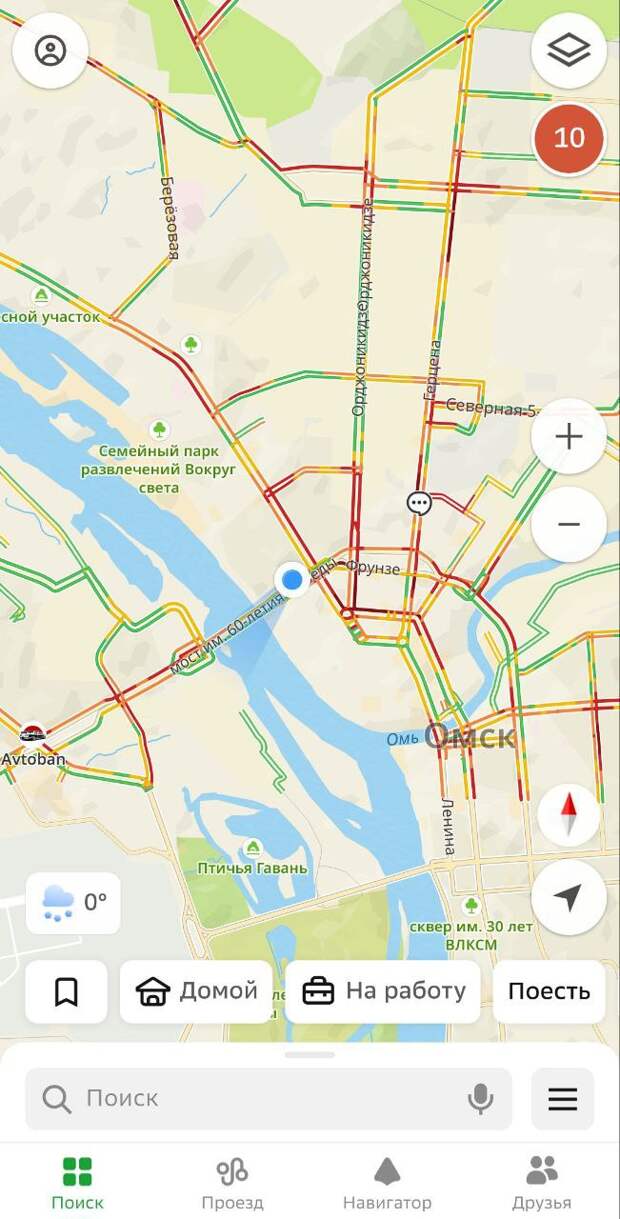Start voice search with the microphone

[480, 1098]
